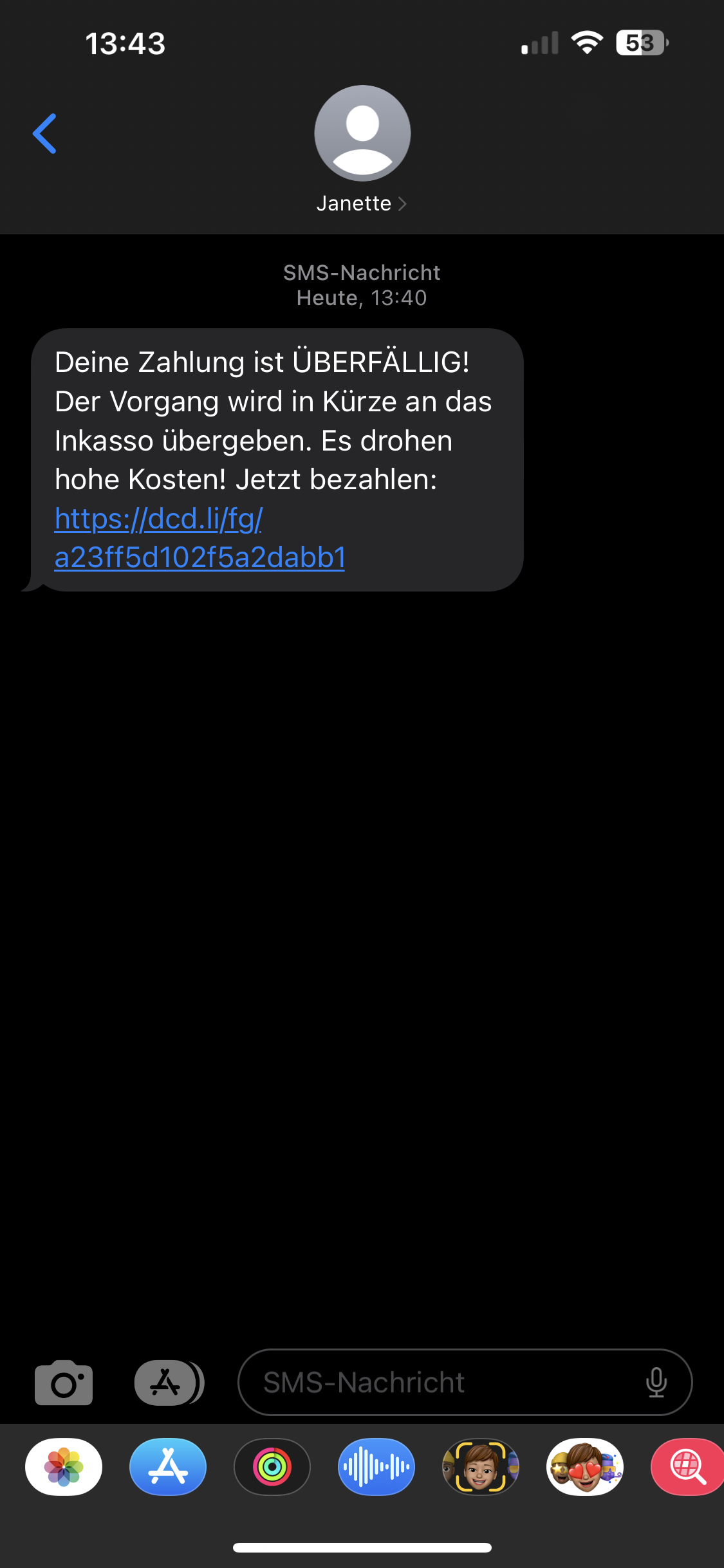724x1568 pixels.
Task: Open the heart-eyes Animoji sticker icon
Action: [x=584, y=1466]
